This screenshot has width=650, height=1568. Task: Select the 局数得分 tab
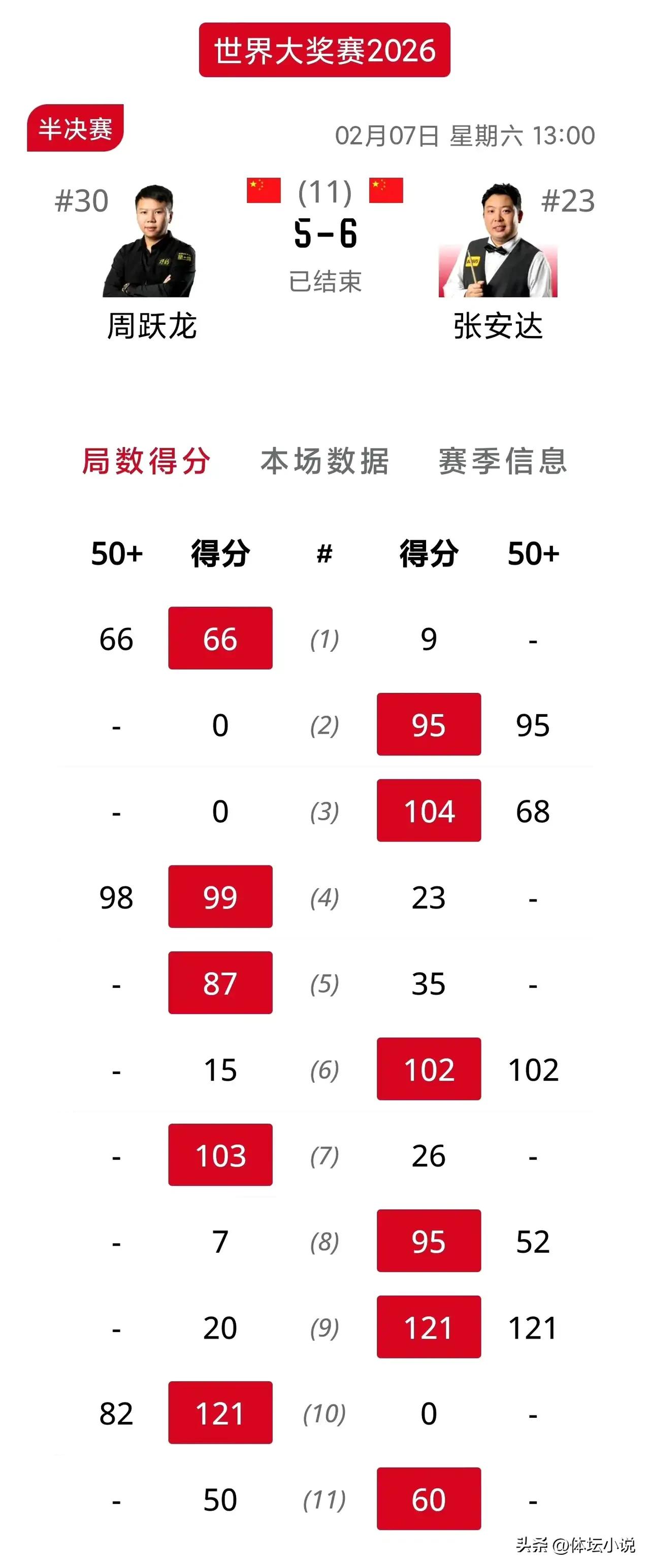[x=147, y=461]
